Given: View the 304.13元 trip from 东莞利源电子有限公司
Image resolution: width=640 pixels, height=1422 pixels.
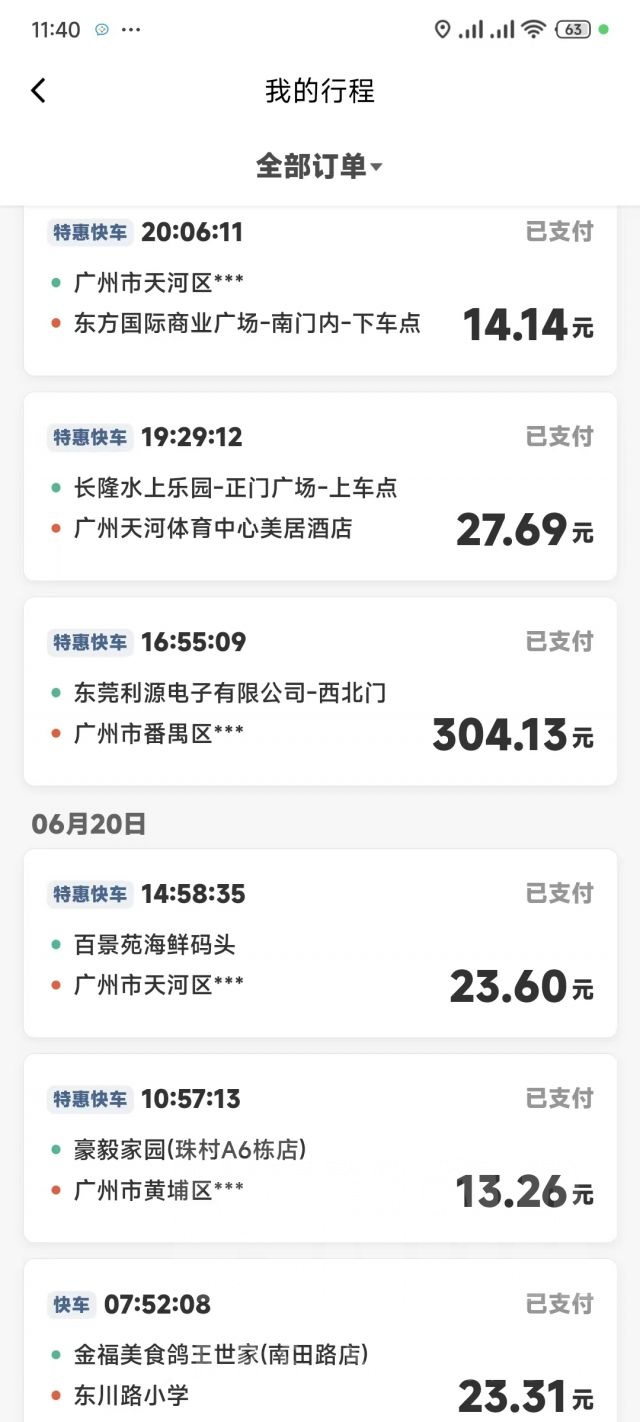Looking at the screenshot, I should pos(320,691).
